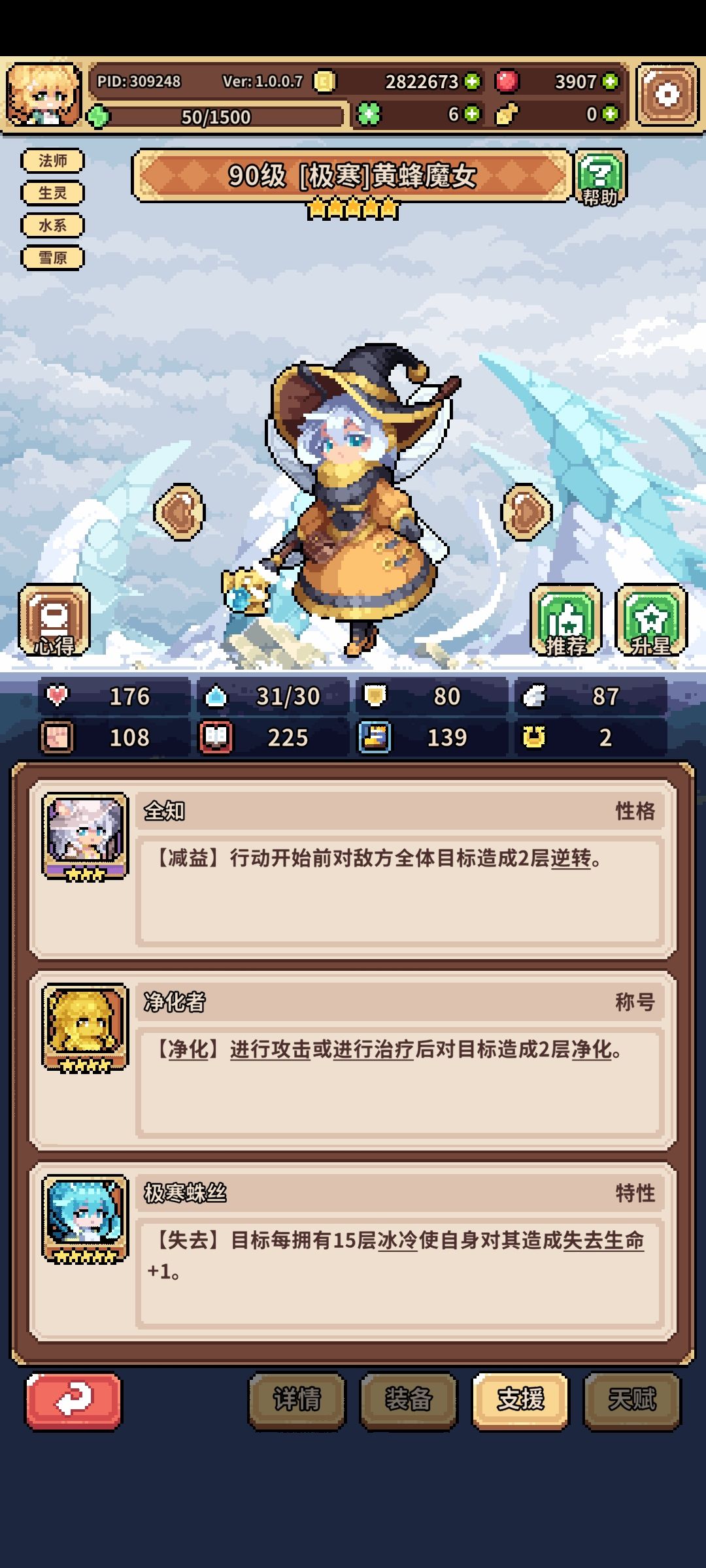
Task: Select the 水系 attribute tag
Action: 53,225
